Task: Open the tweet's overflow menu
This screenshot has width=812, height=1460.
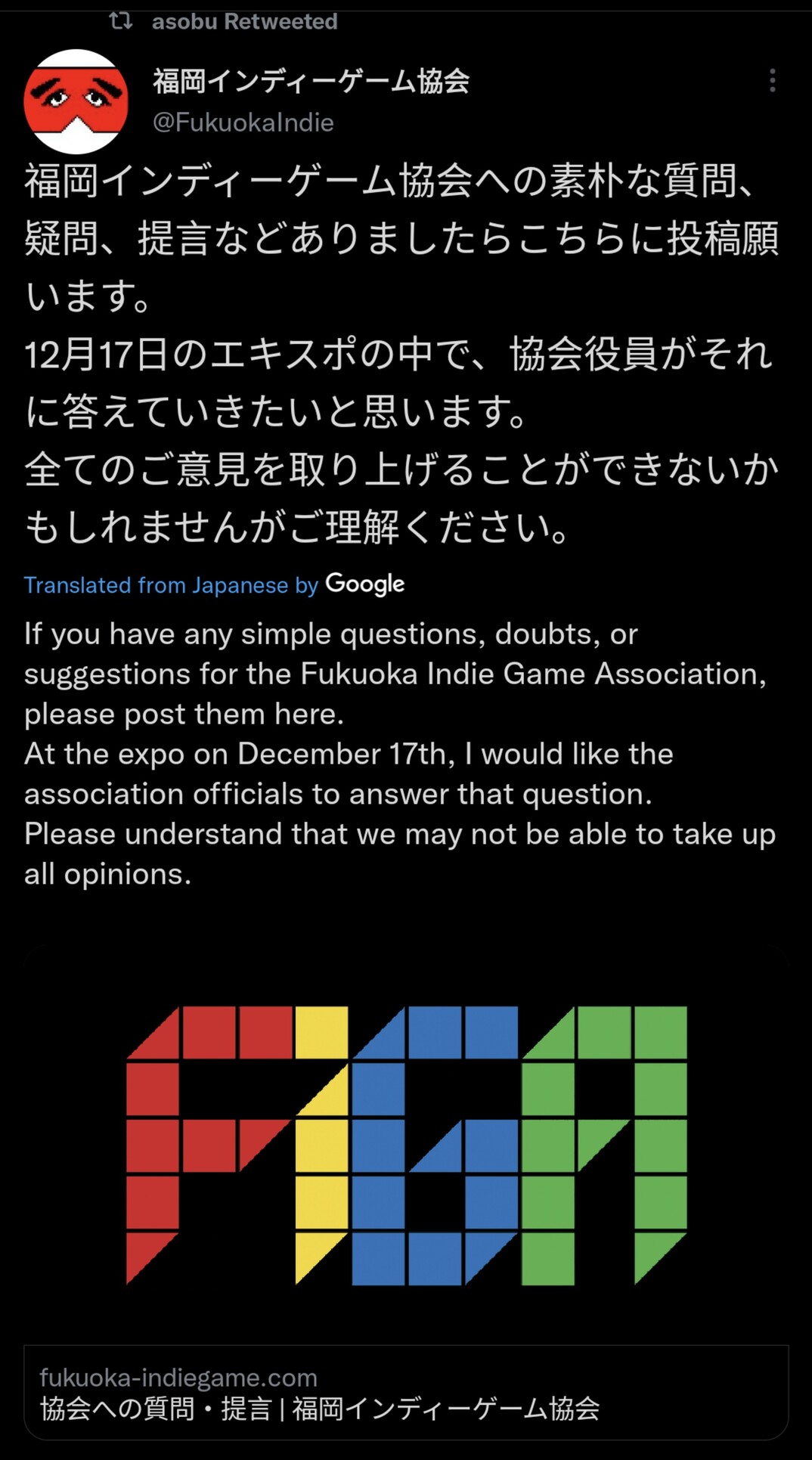Action: tap(772, 80)
